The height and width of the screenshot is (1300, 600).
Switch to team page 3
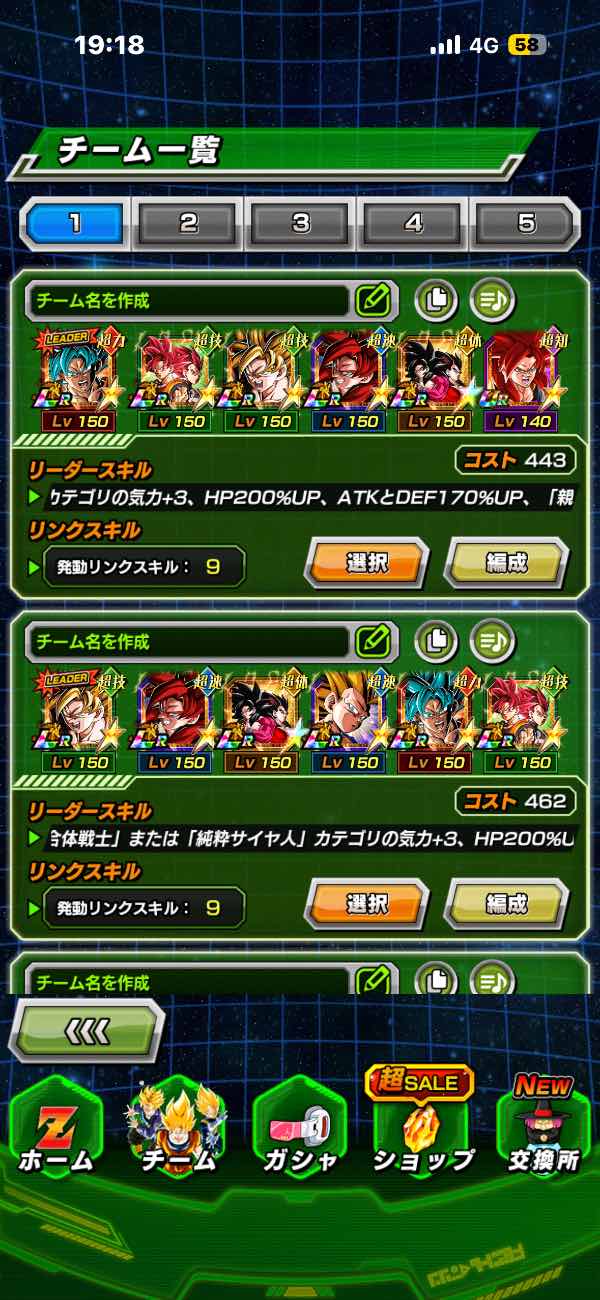point(301,222)
